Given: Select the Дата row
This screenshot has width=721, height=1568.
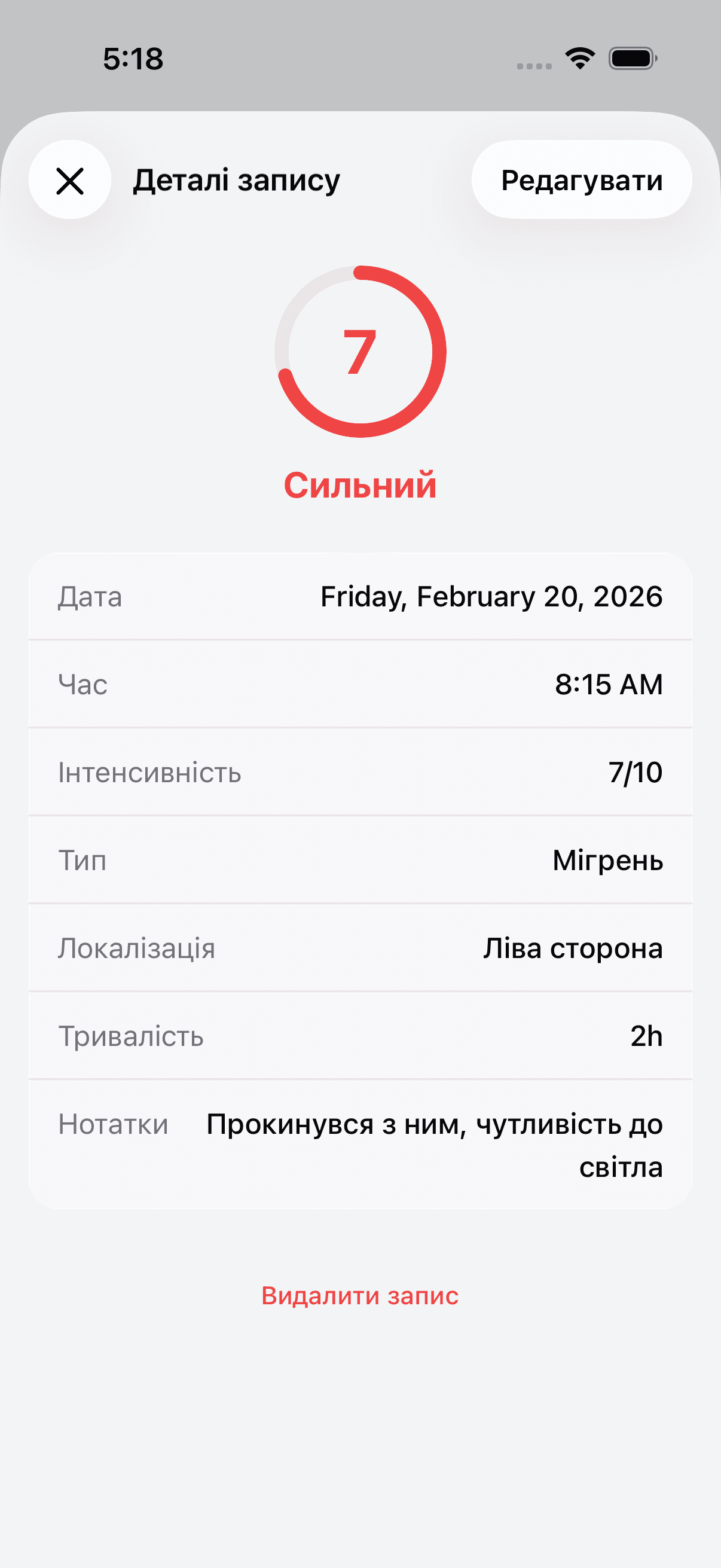Looking at the screenshot, I should 360,597.
